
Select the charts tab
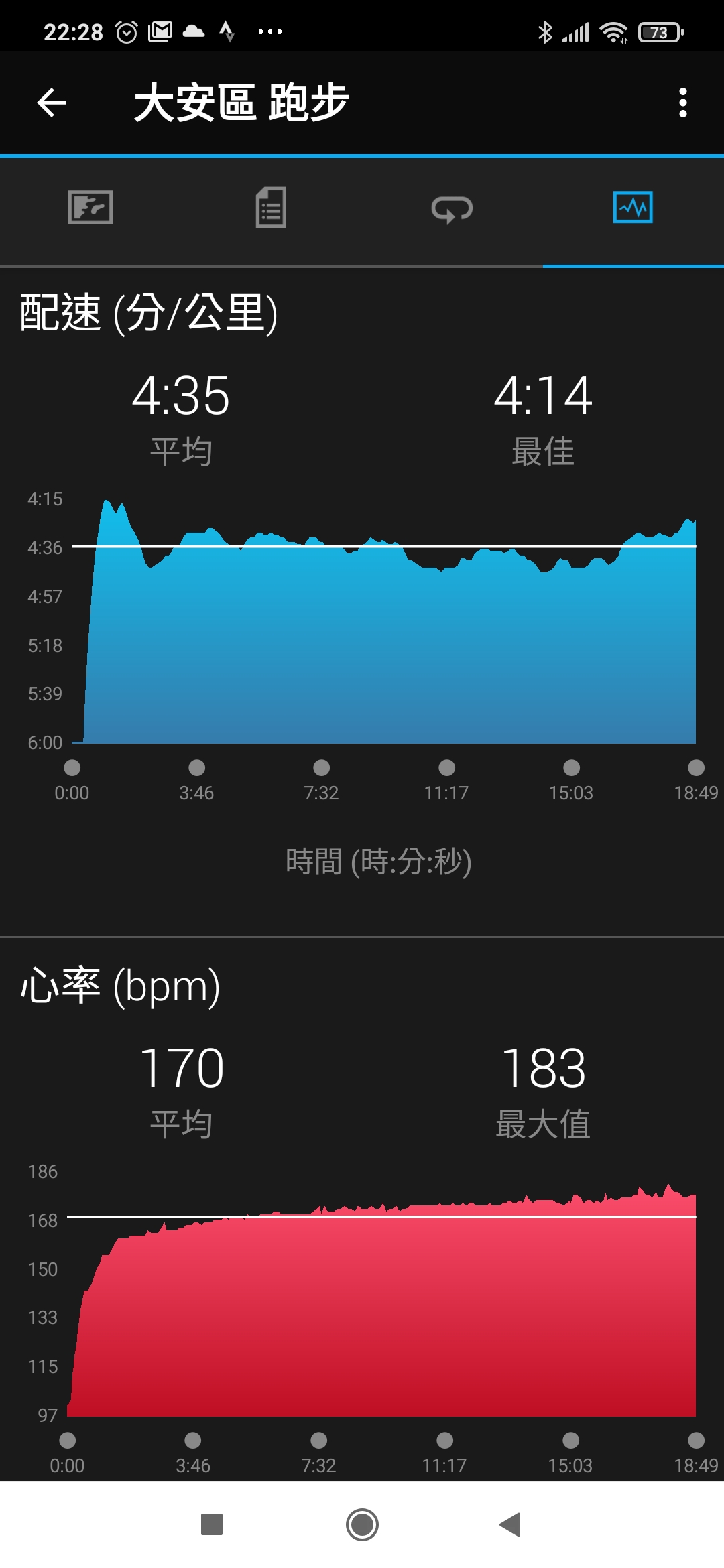point(633,208)
